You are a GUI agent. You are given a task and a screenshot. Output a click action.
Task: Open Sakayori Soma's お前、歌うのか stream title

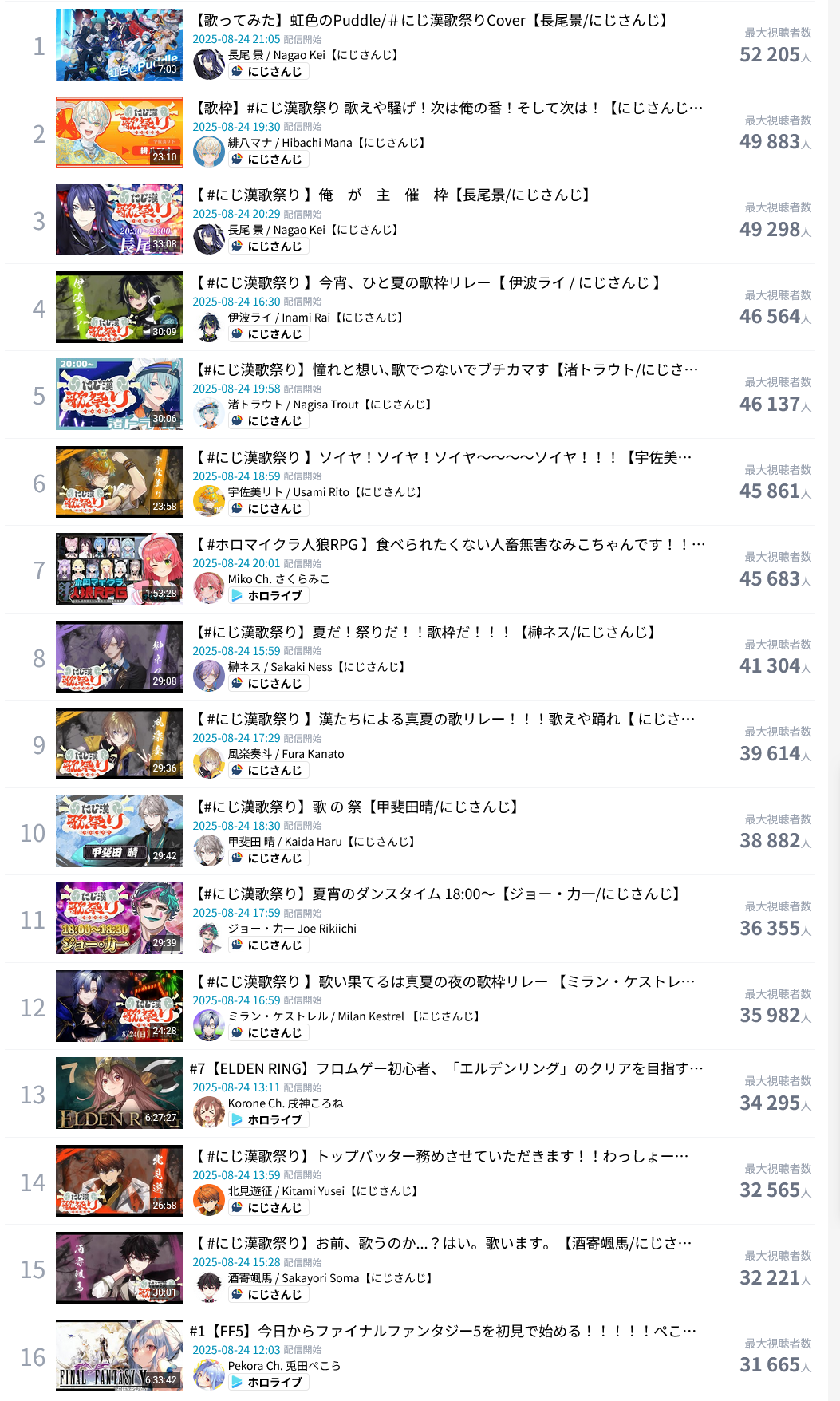coord(444,1243)
